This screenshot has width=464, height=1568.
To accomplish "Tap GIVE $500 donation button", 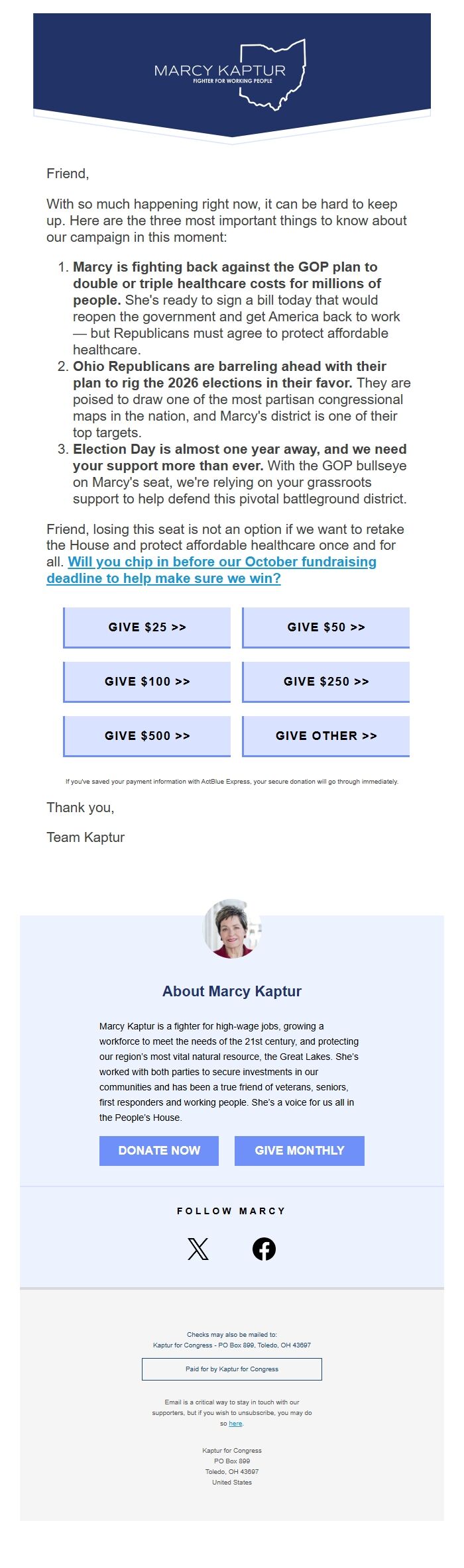I will tap(147, 736).
